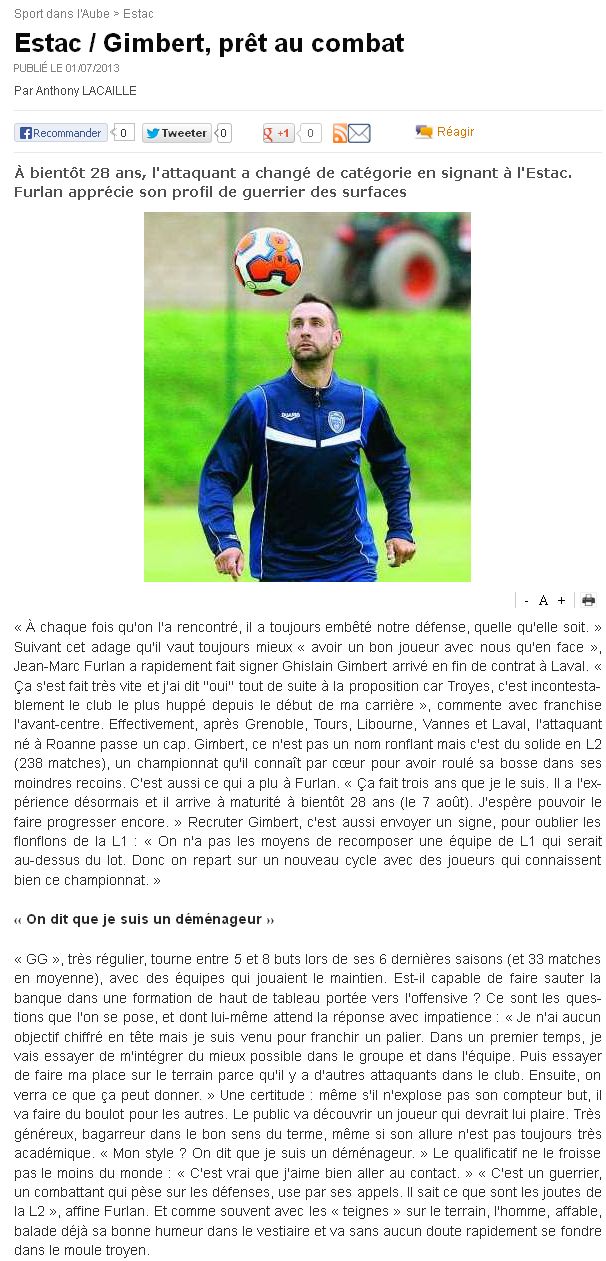Go to the Estac breadcrumb section

[138, 14]
